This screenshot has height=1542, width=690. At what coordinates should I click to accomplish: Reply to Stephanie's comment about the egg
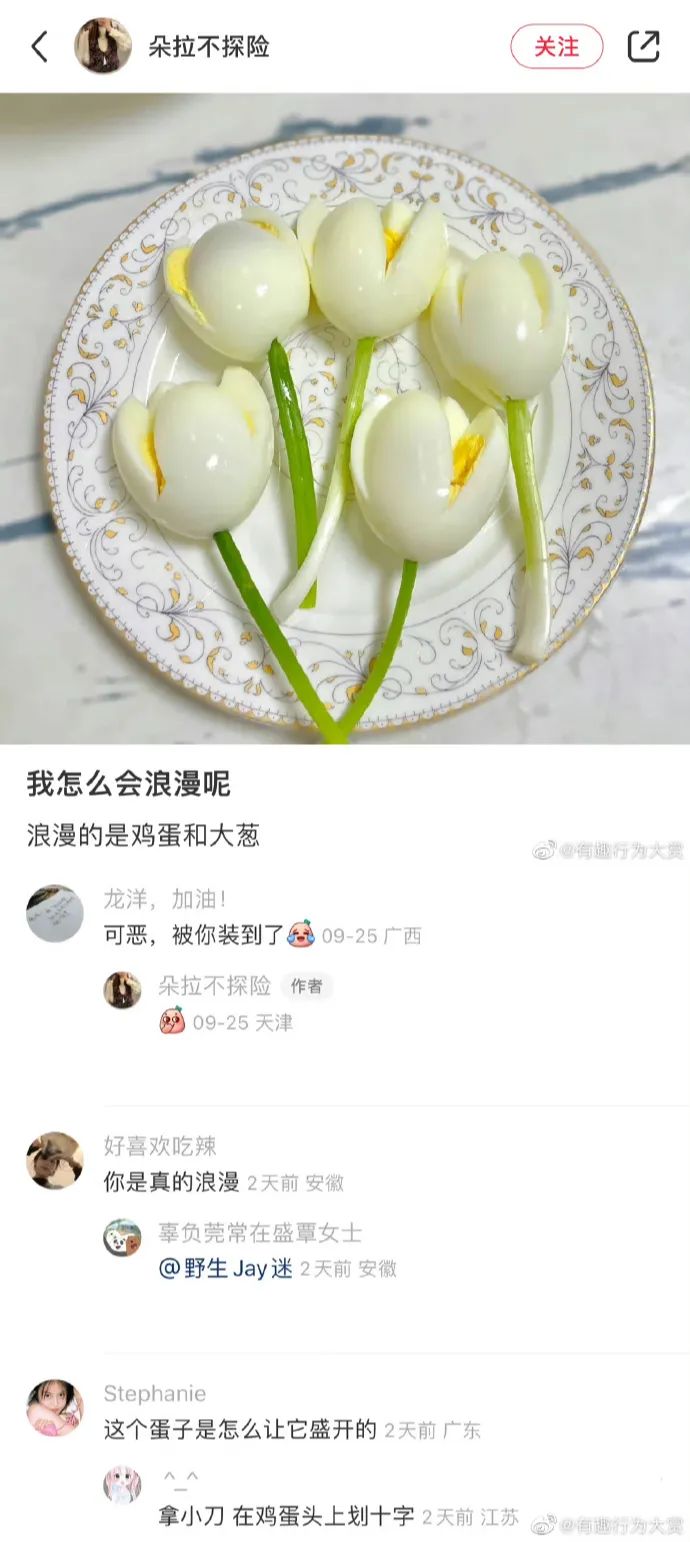(x=240, y=1430)
